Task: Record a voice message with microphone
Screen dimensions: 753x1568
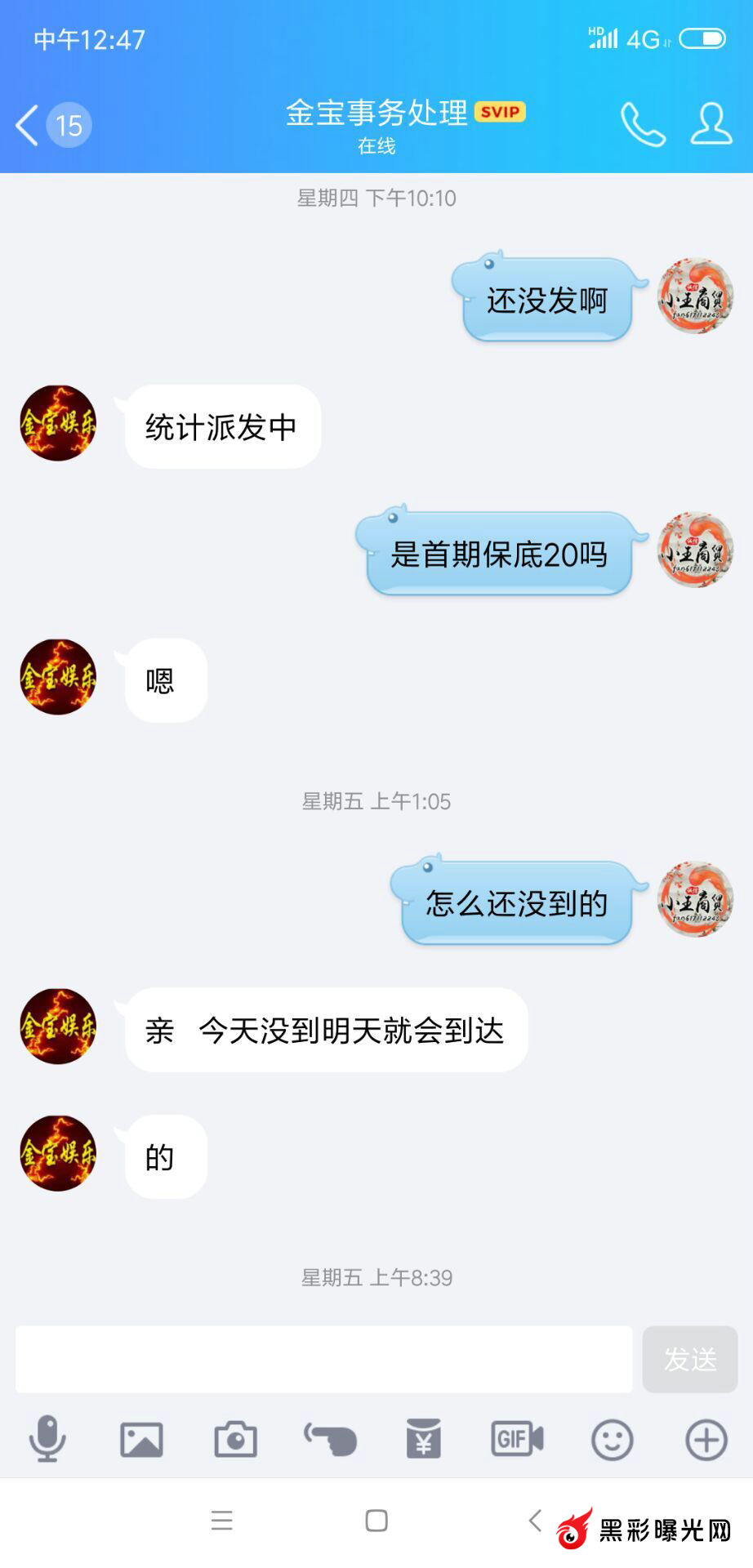Action: click(x=47, y=1439)
